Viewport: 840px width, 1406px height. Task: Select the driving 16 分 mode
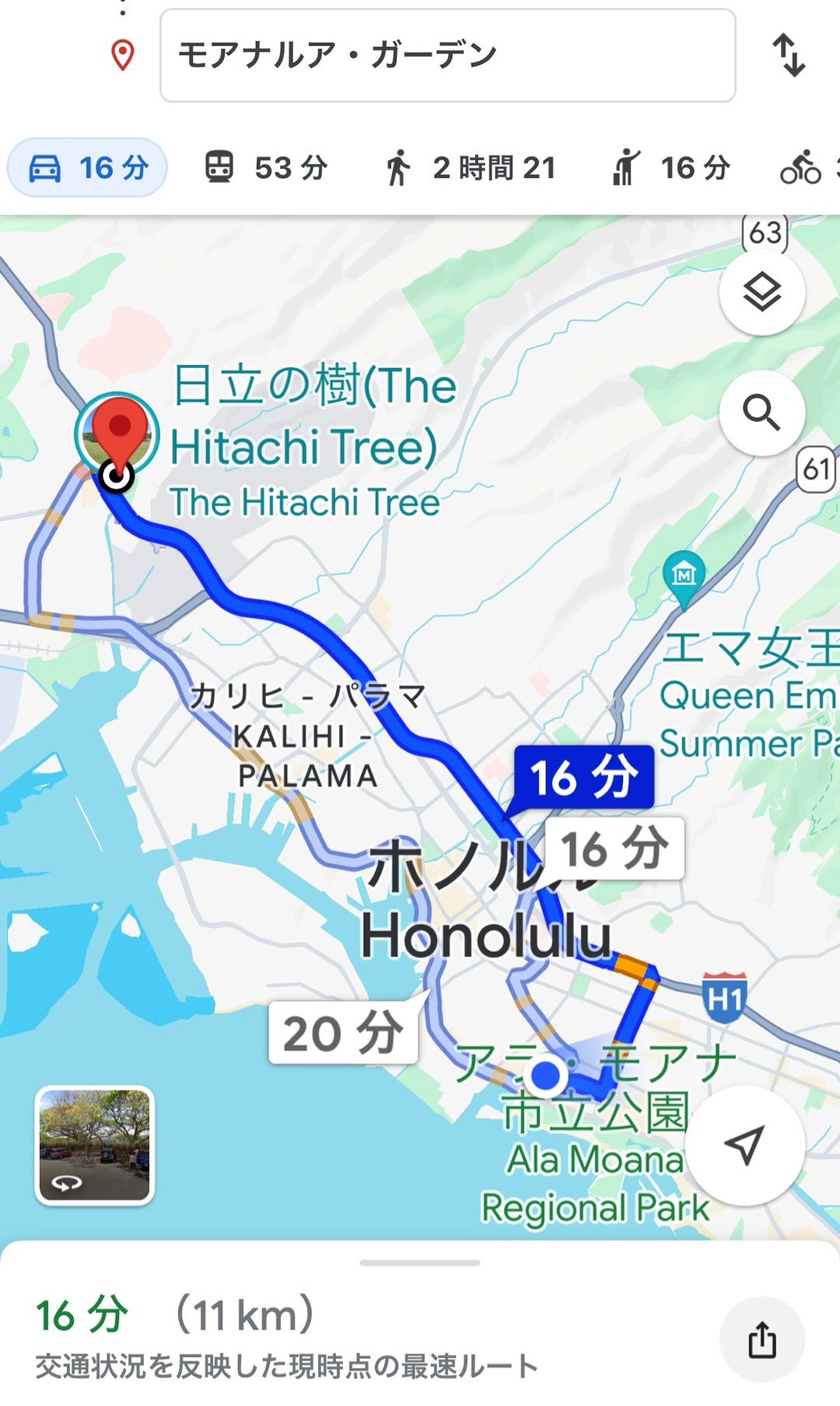(87, 167)
